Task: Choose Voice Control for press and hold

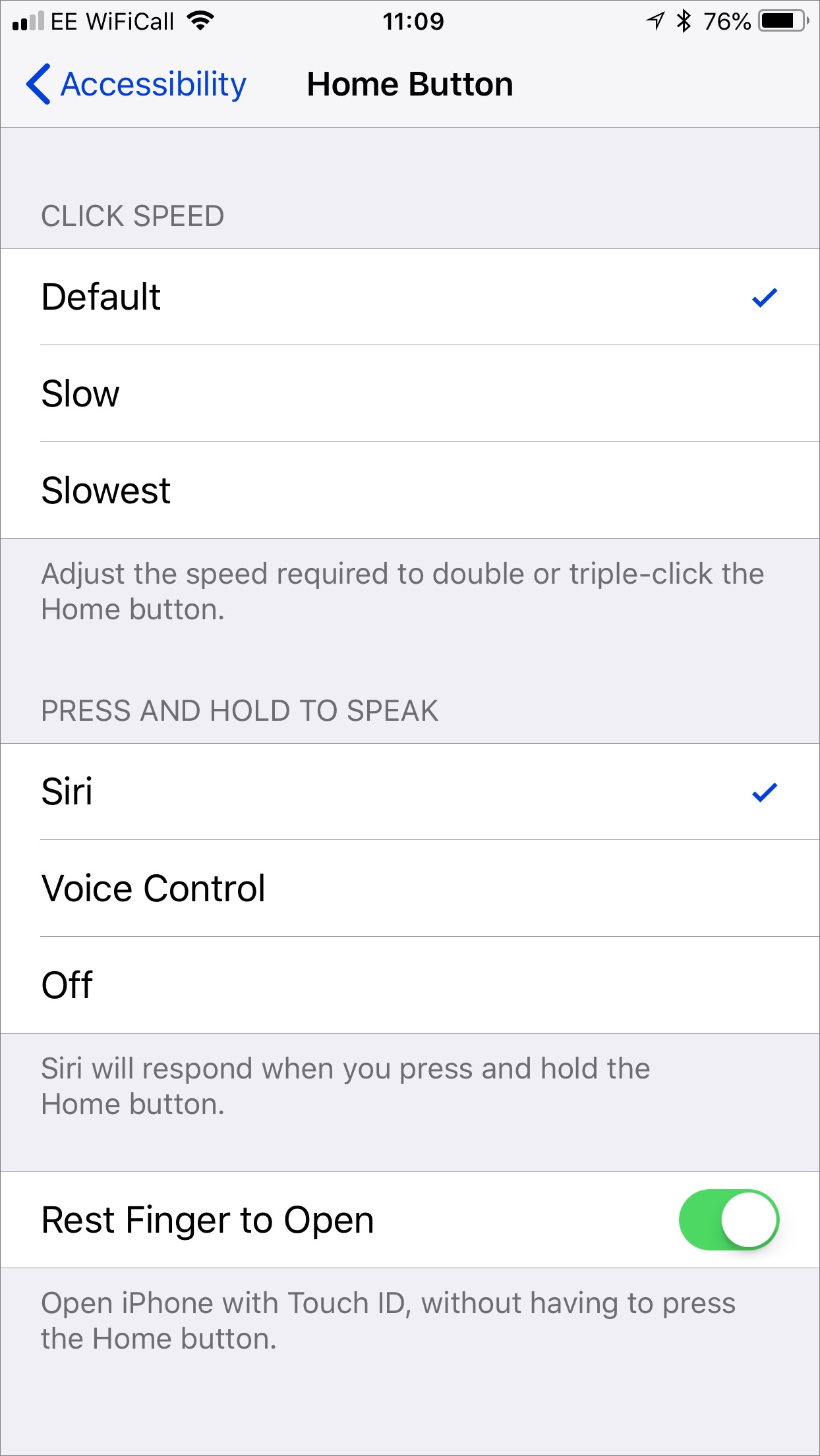Action: tap(410, 888)
